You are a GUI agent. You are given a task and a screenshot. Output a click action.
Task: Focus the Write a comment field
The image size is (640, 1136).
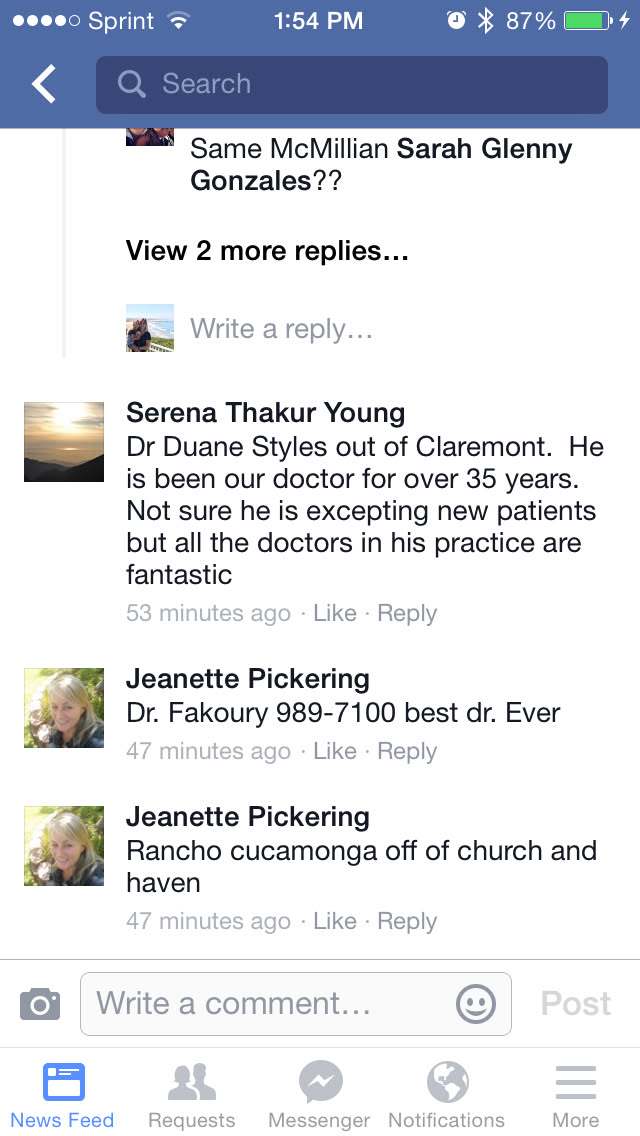(x=270, y=1003)
